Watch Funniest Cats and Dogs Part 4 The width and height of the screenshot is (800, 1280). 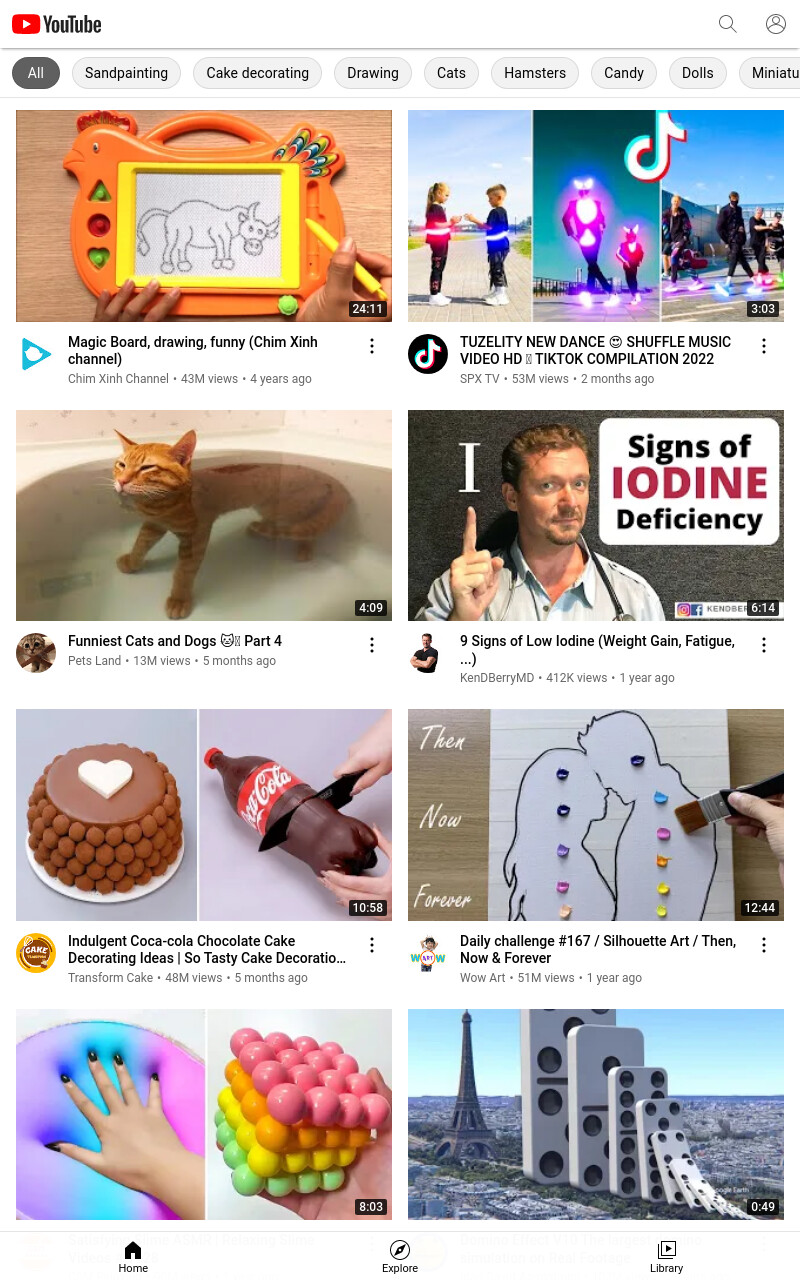(x=204, y=515)
